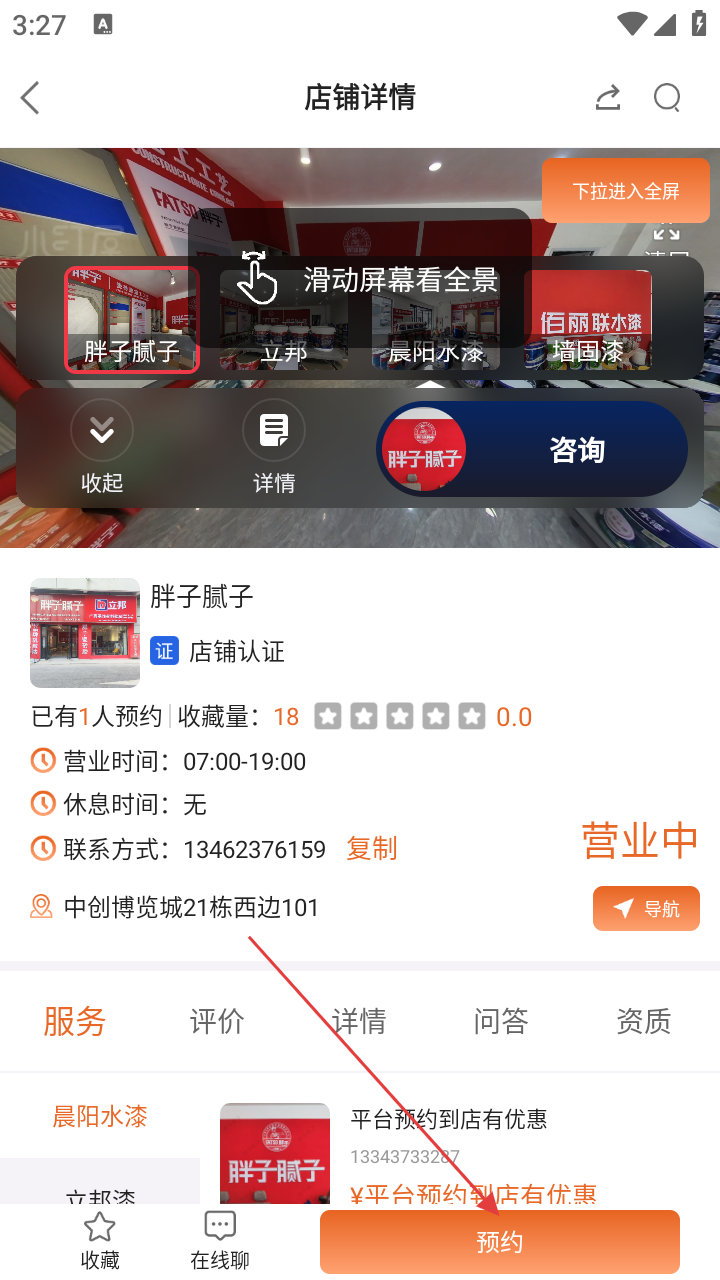Select the 立邦 panorama thumbnail

pos(284,320)
